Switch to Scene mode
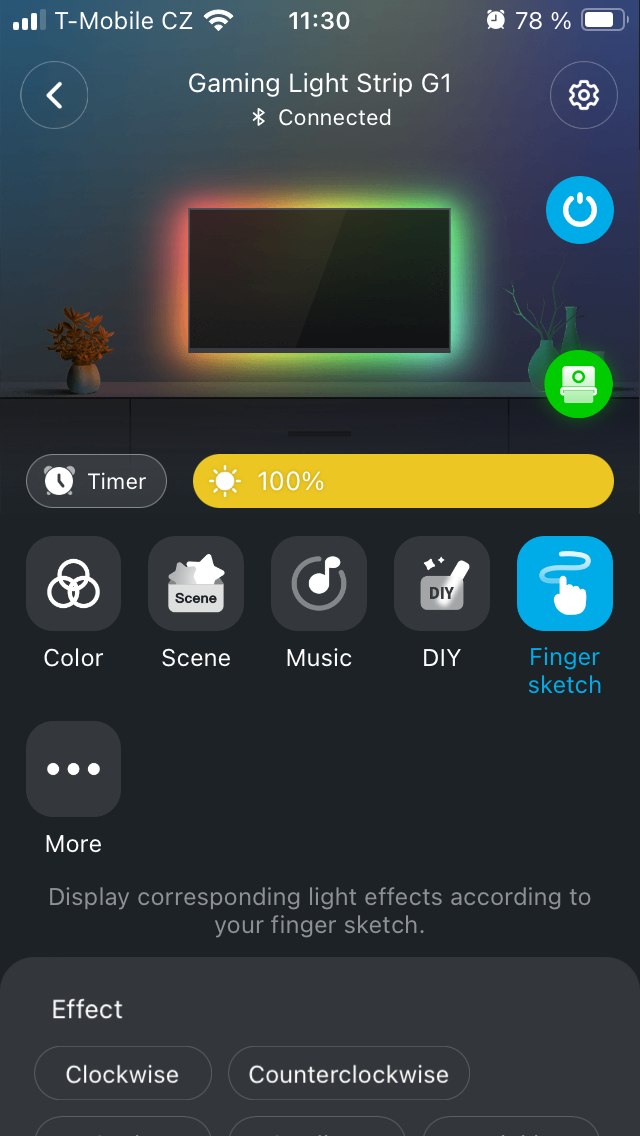Screen dimensions: 640x1136 [x=196, y=584]
